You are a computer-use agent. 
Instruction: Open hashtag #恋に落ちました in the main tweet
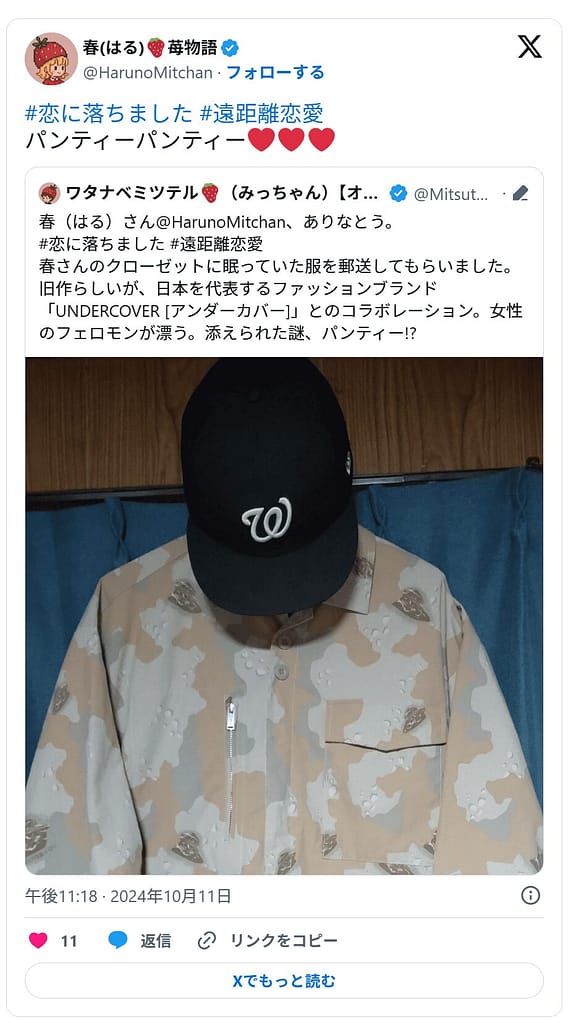[109, 114]
